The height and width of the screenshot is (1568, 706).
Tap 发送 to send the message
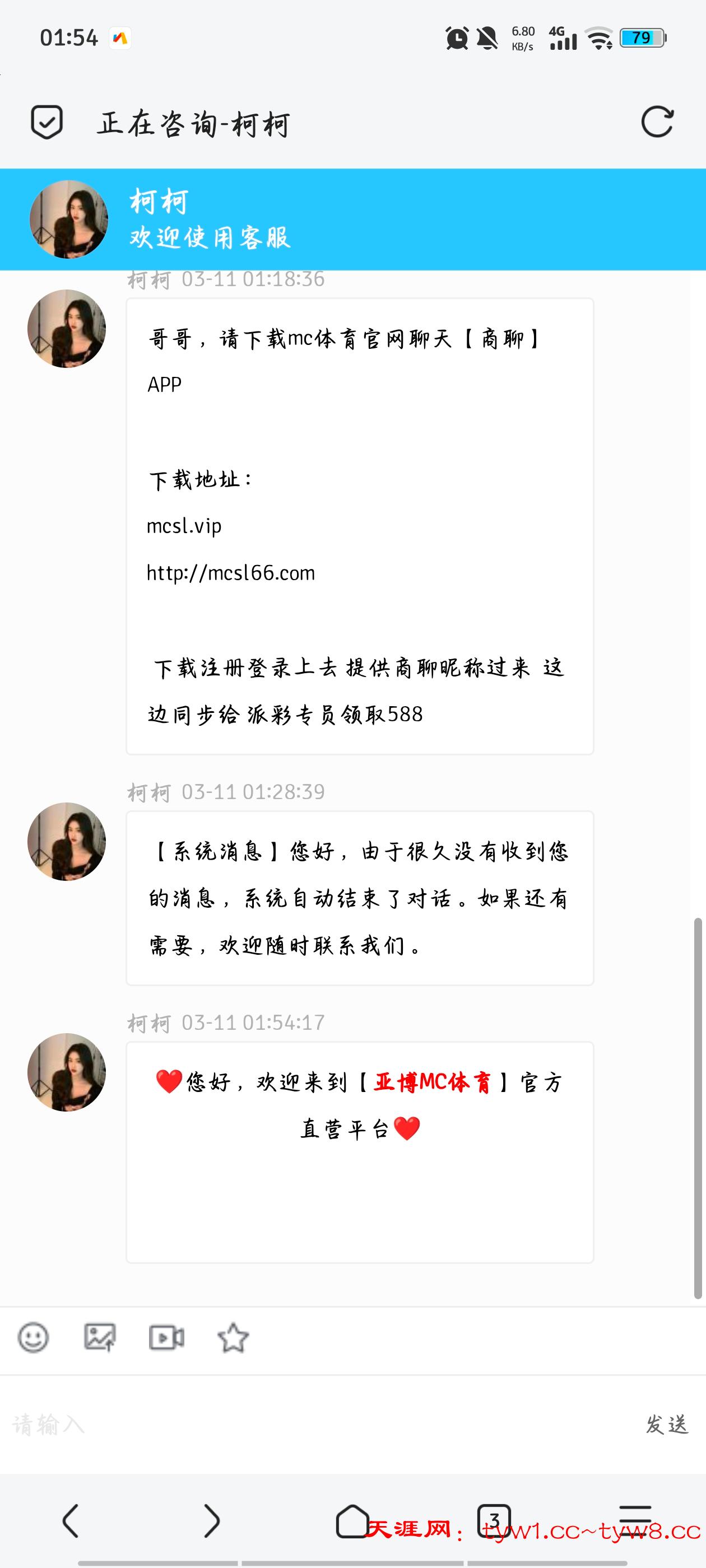point(667,1424)
